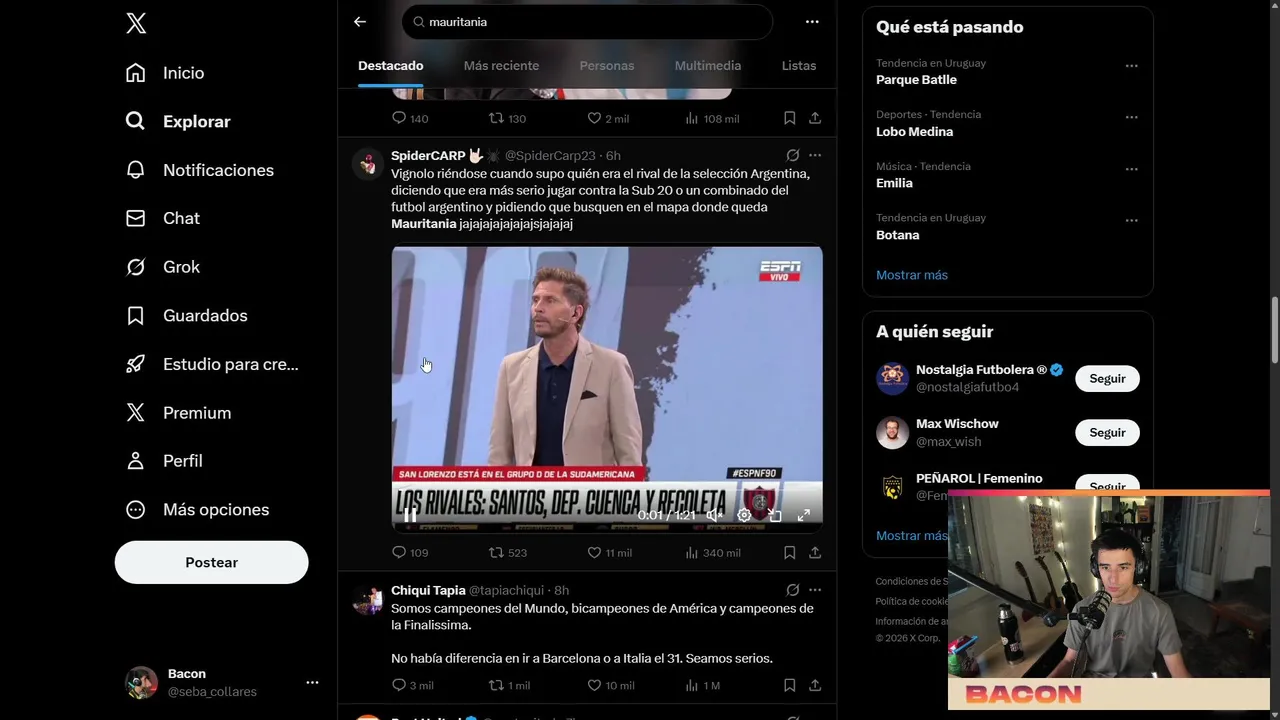This screenshot has height=720, width=1280.
Task: Open Notificaciones in the sidebar
Action: (217, 170)
